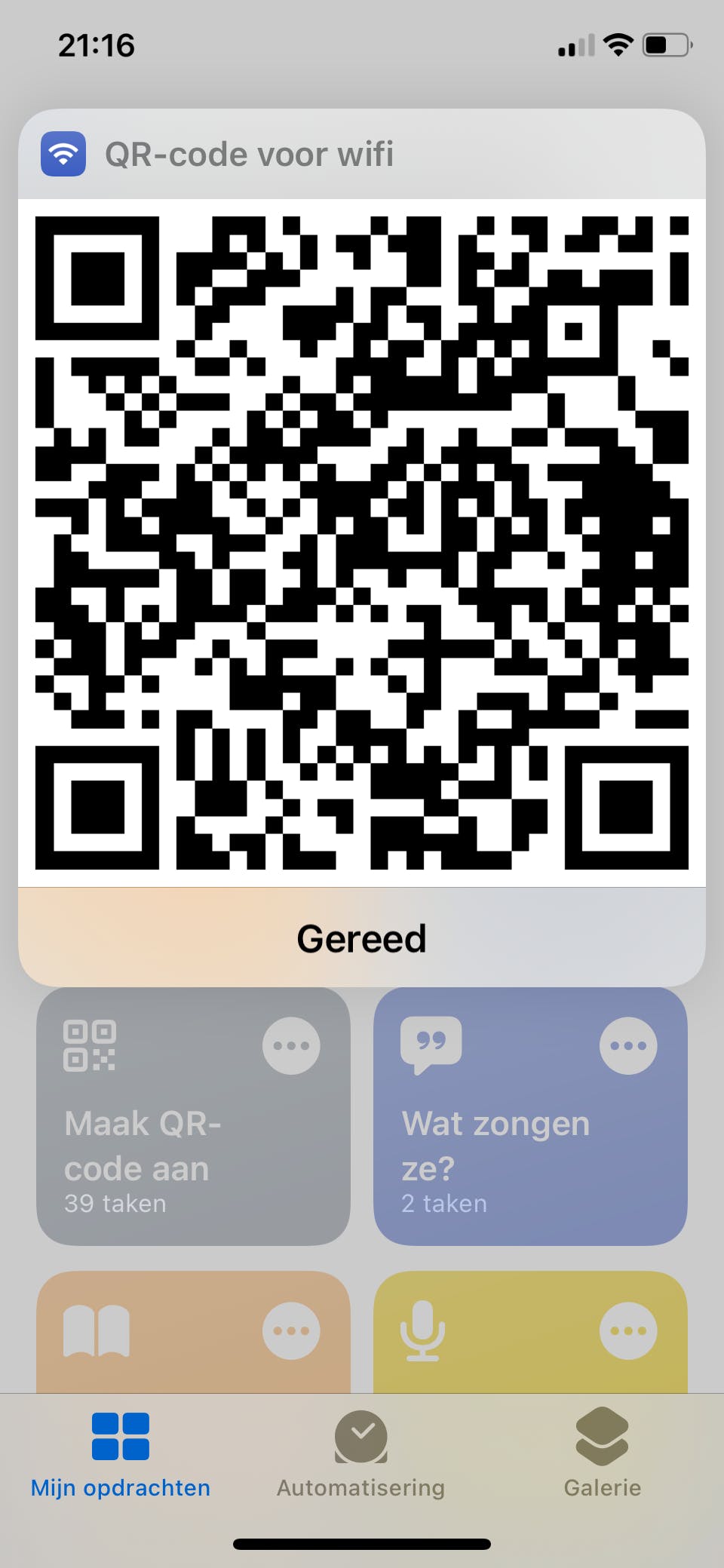
Task: Open options on the book shortcut card
Action: [x=291, y=1330]
